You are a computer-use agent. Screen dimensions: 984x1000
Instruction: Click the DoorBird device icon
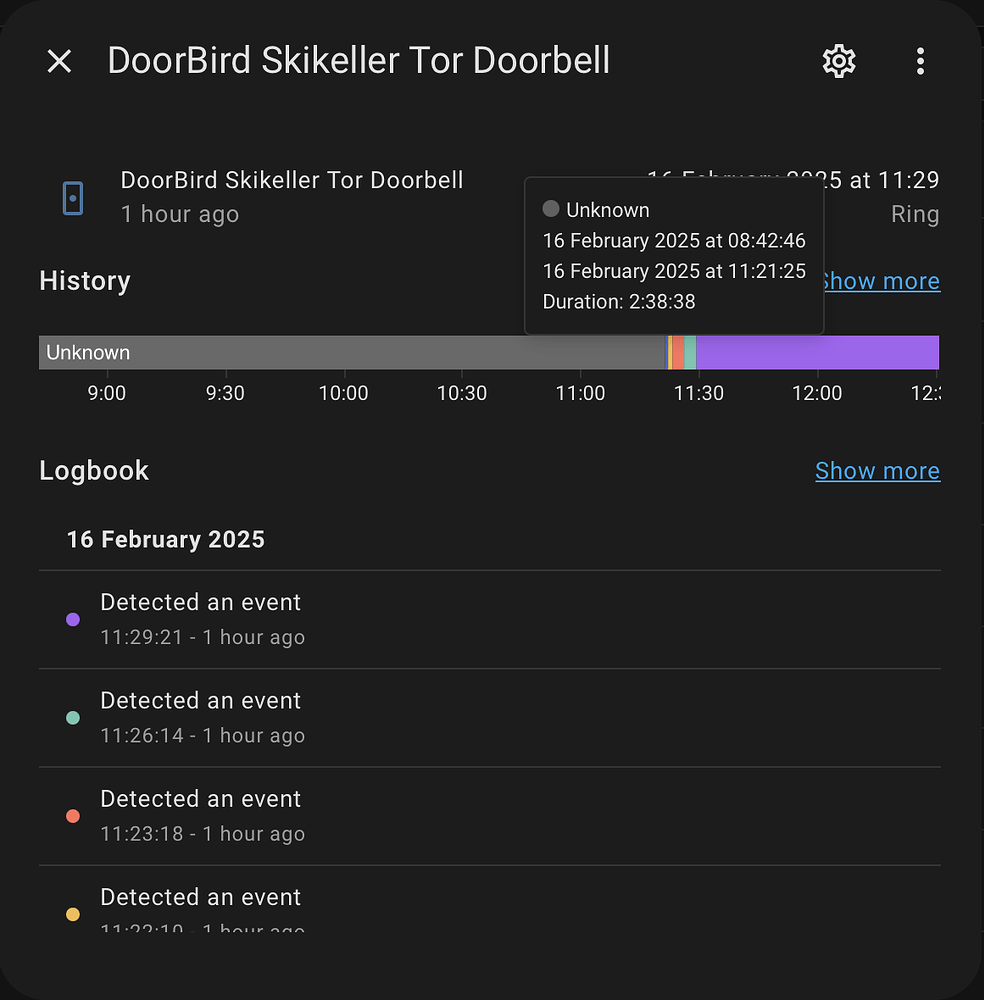pyautogui.click(x=71, y=197)
